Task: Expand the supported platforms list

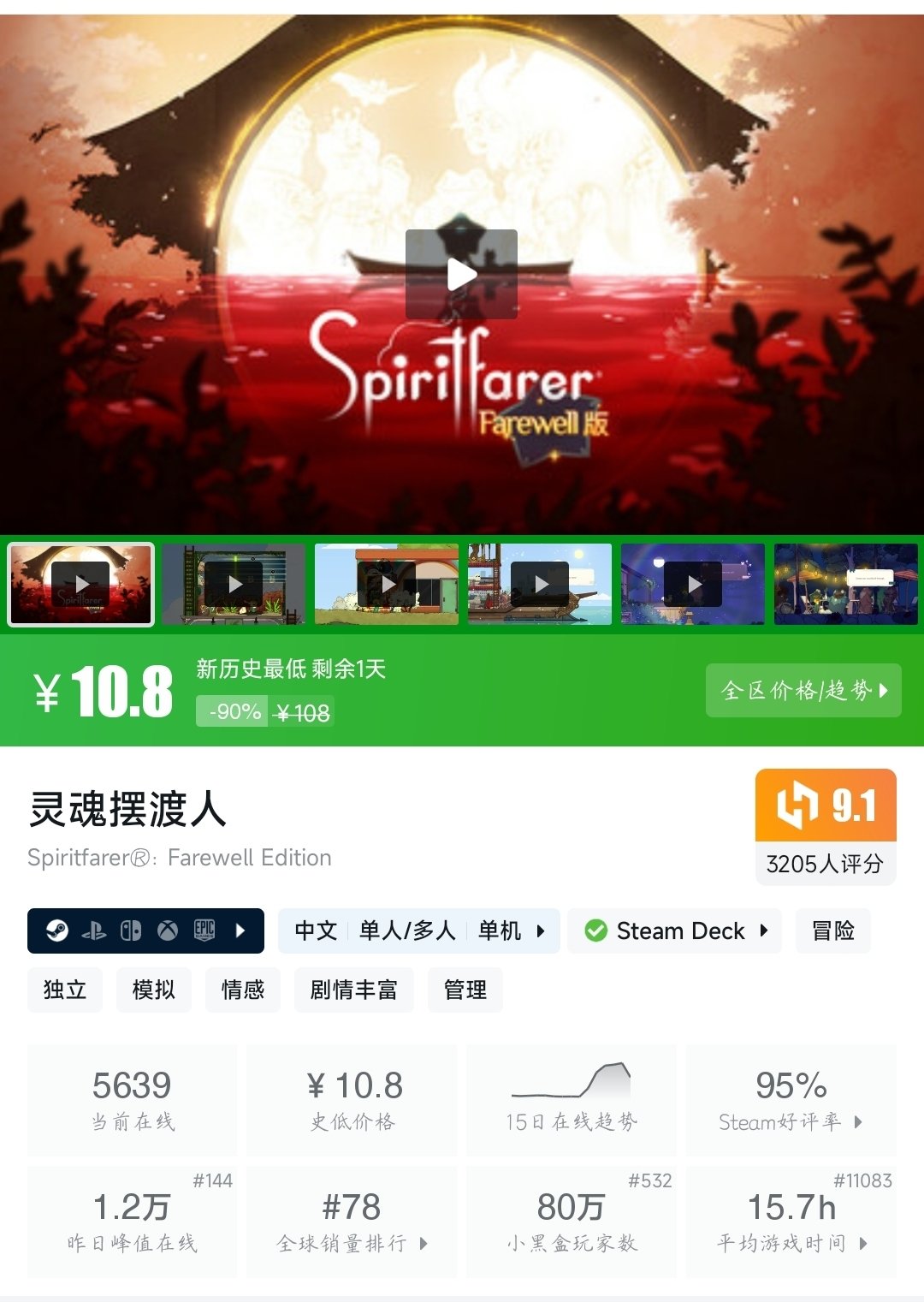Action: tap(145, 930)
